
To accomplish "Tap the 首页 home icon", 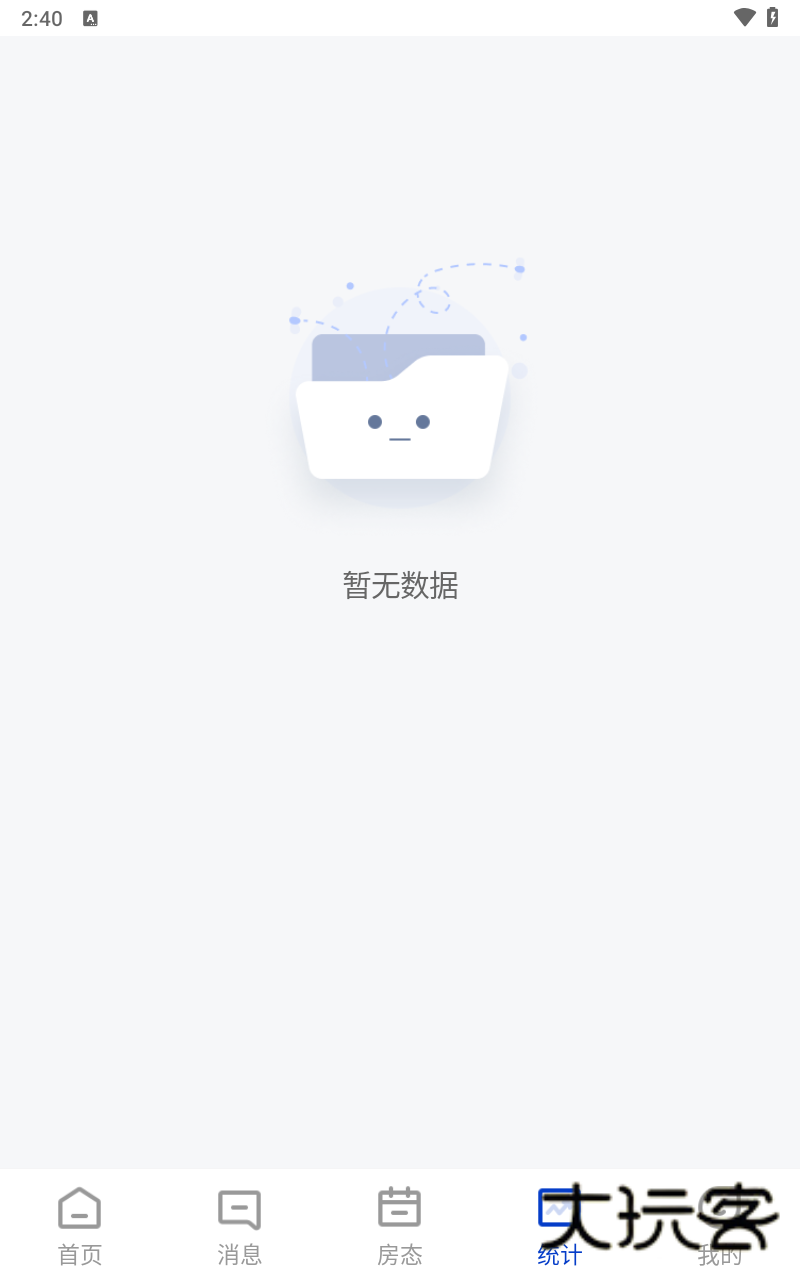I will coord(80,1206).
